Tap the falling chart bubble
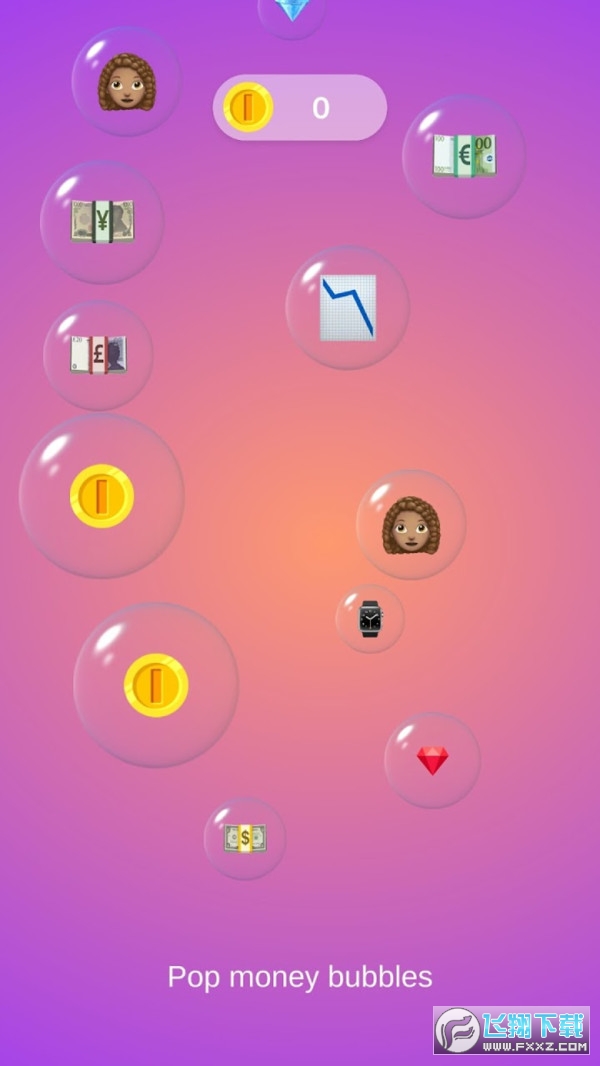The image size is (600, 1066). click(347, 308)
